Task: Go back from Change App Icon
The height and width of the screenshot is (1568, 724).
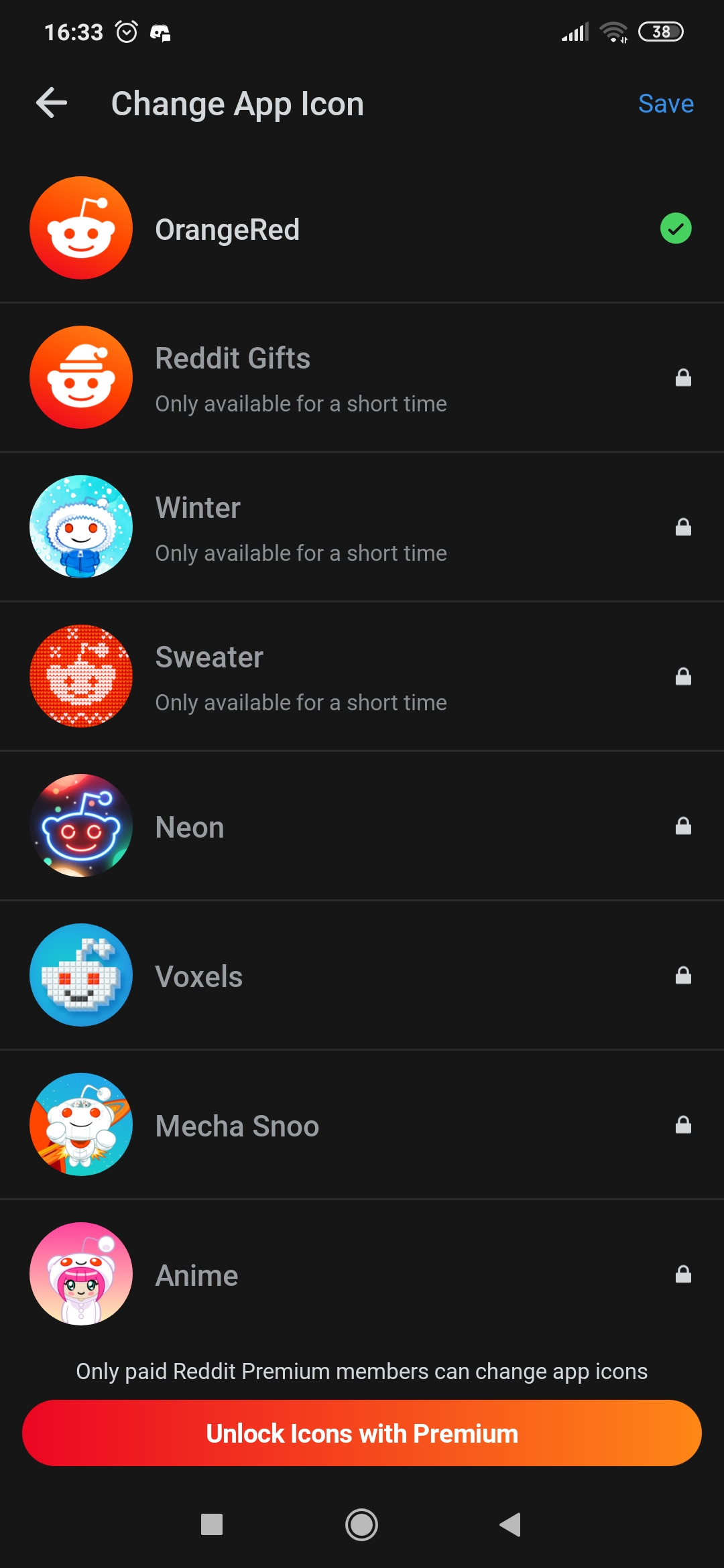Action: [52, 103]
